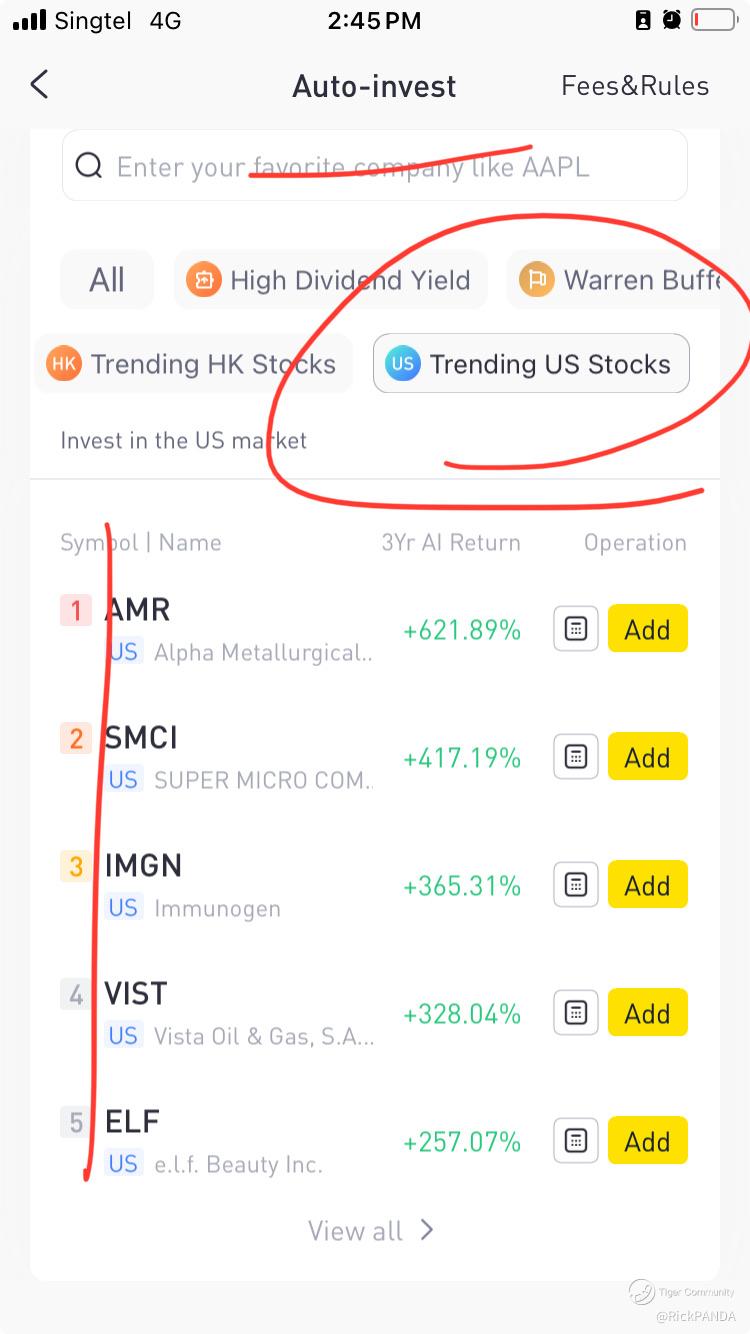Add ELF to auto-invest

pyautogui.click(x=647, y=1141)
